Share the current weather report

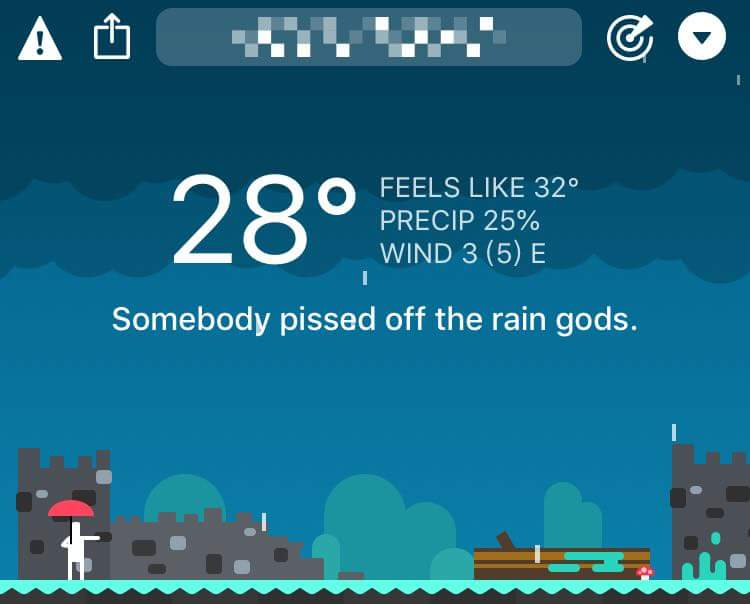coord(112,38)
